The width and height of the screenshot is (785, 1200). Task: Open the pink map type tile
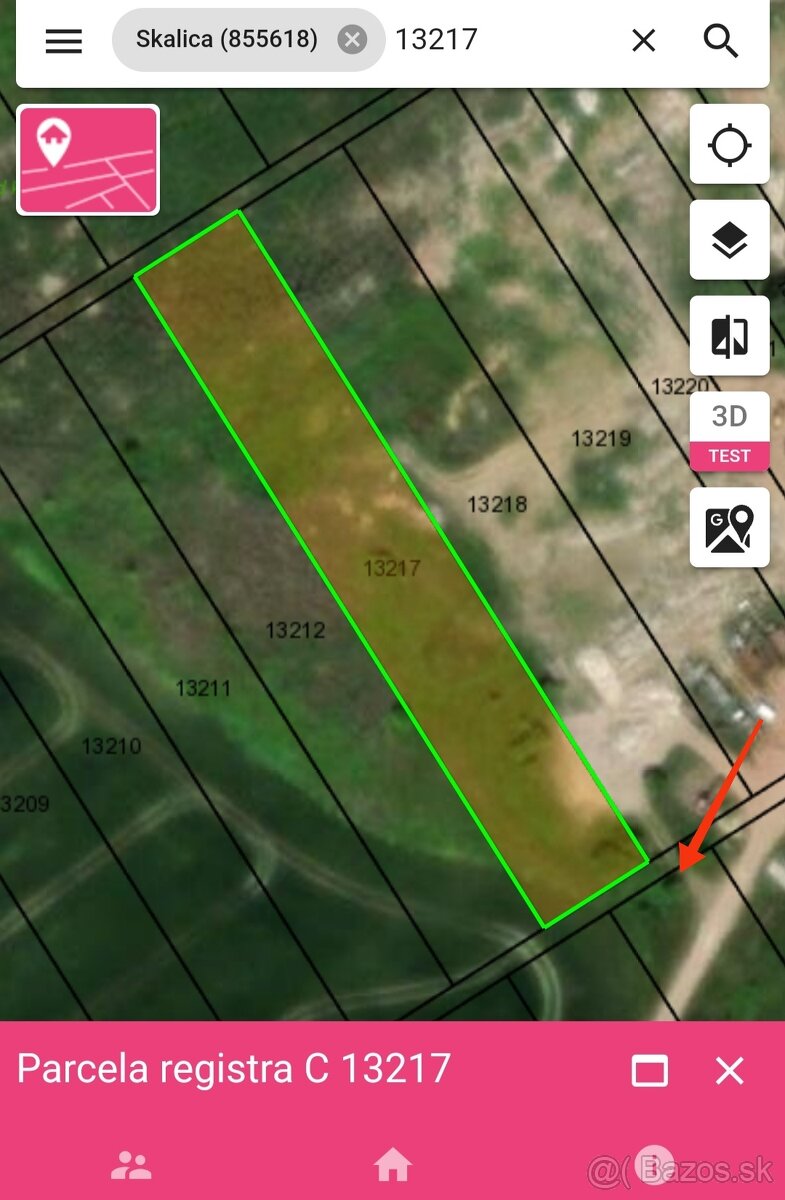click(x=88, y=160)
